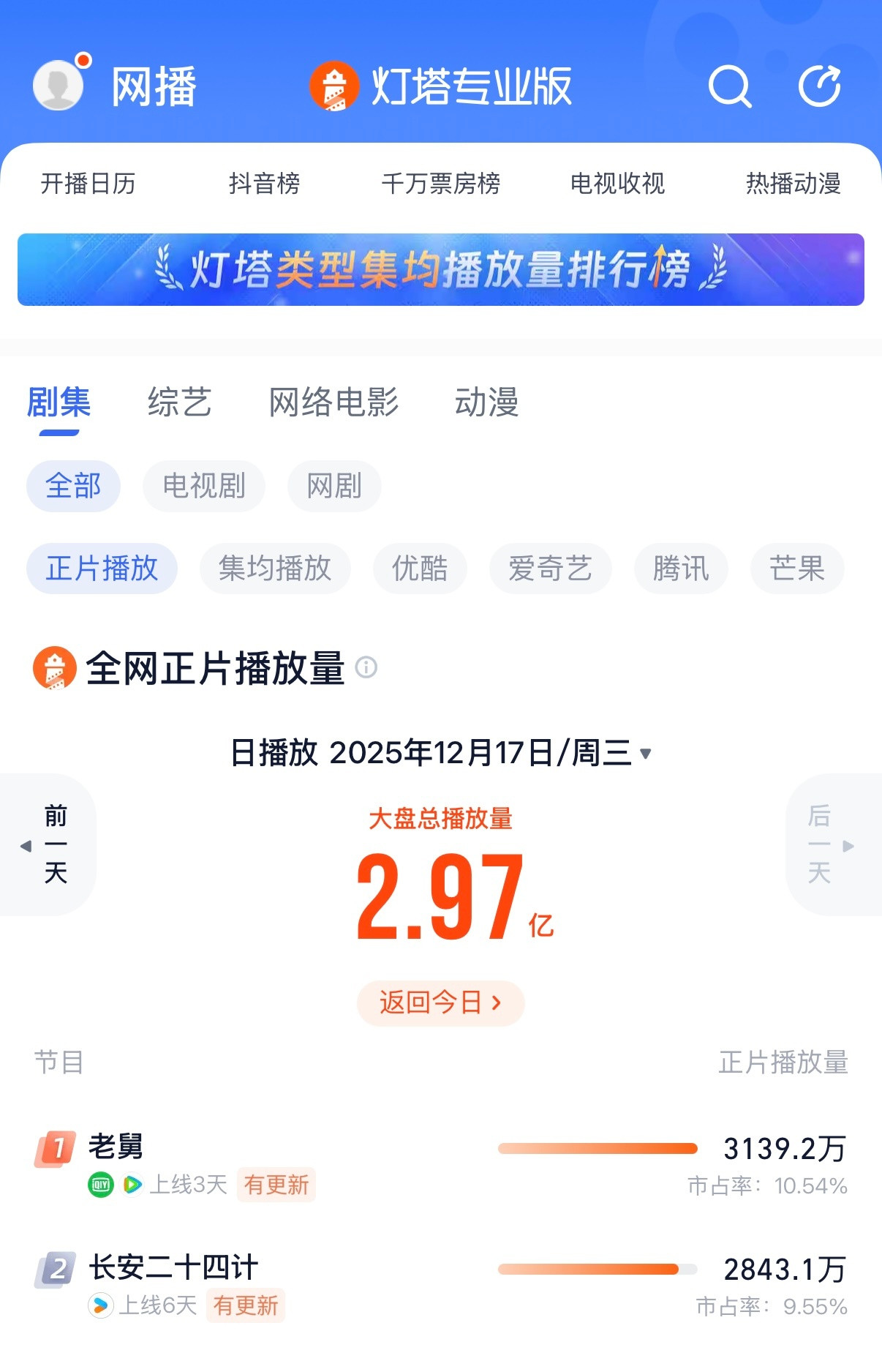Click the refresh icon top right
The image size is (882, 1372).
[x=821, y=86]
